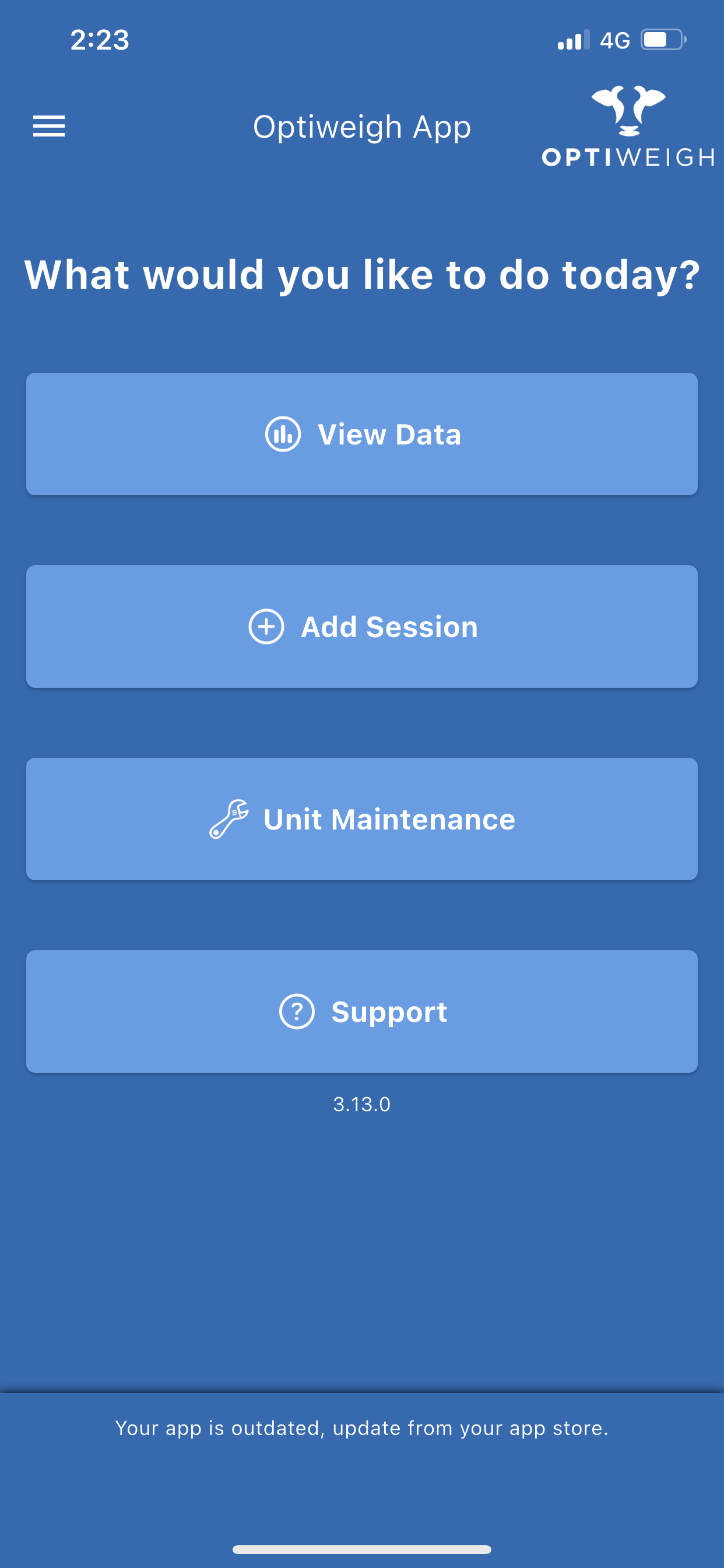
Task: Open the View Data section
Action: point(362,434)
